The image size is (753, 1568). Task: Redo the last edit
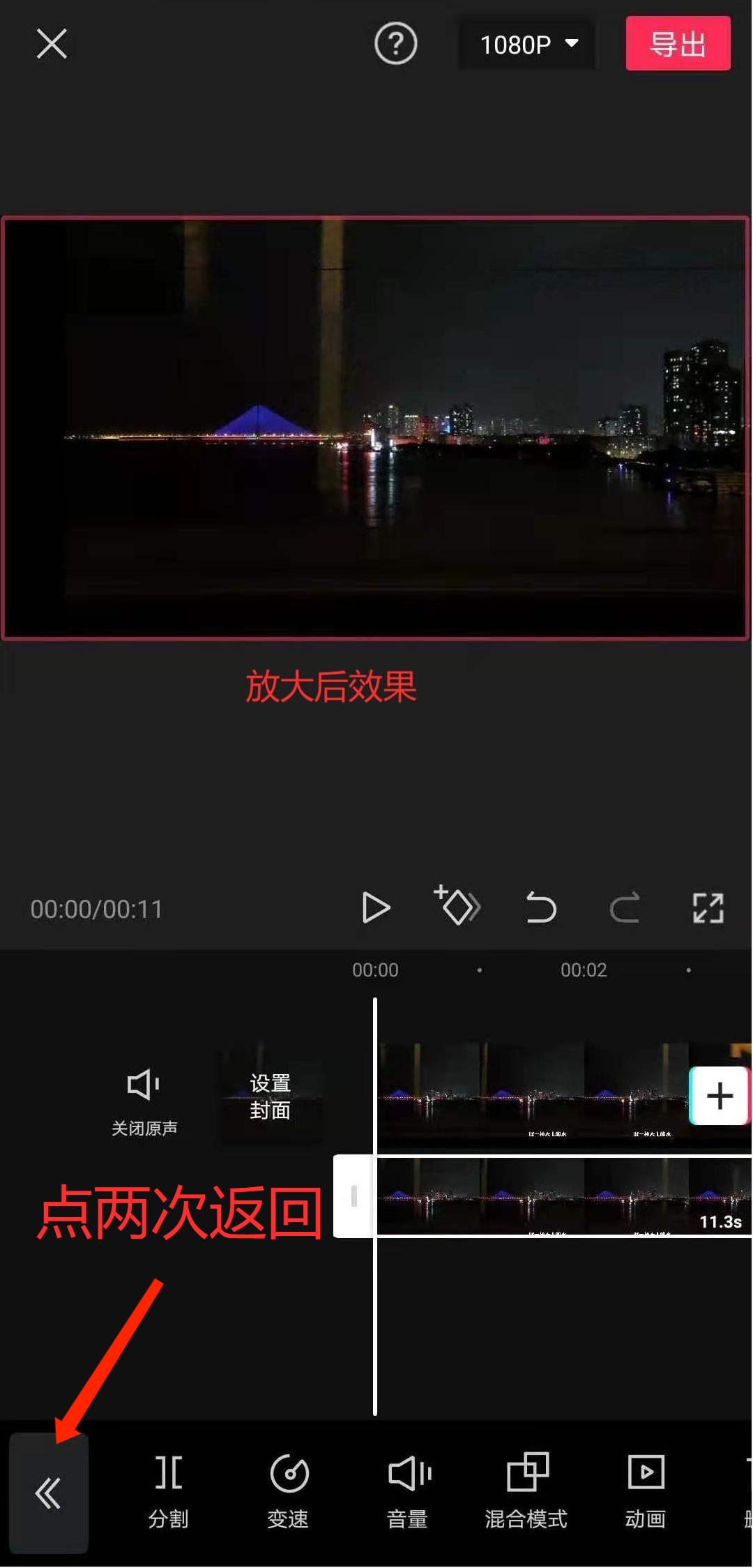(625, 908)
